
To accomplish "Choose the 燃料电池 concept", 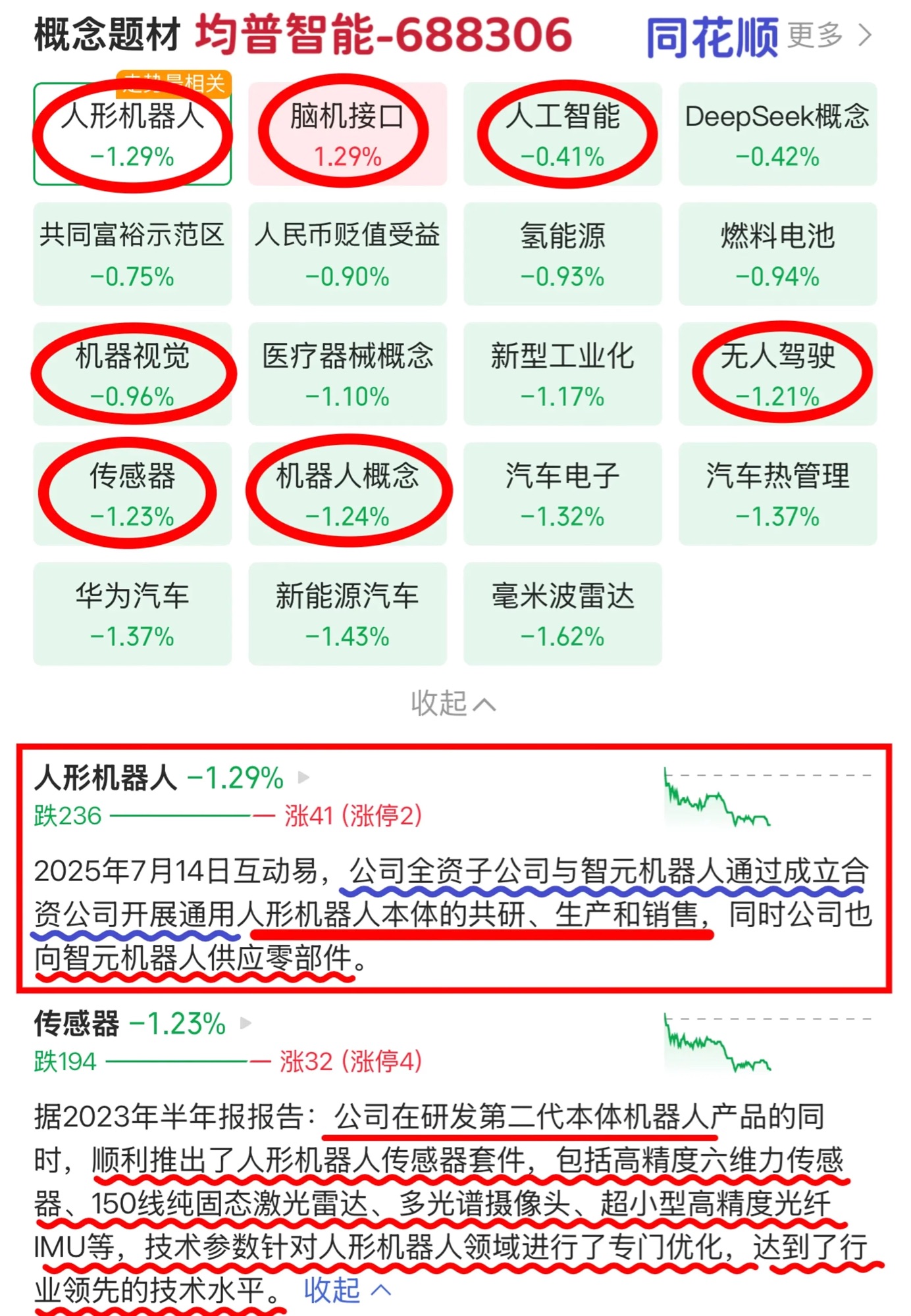I will click(x=777, y=255).
